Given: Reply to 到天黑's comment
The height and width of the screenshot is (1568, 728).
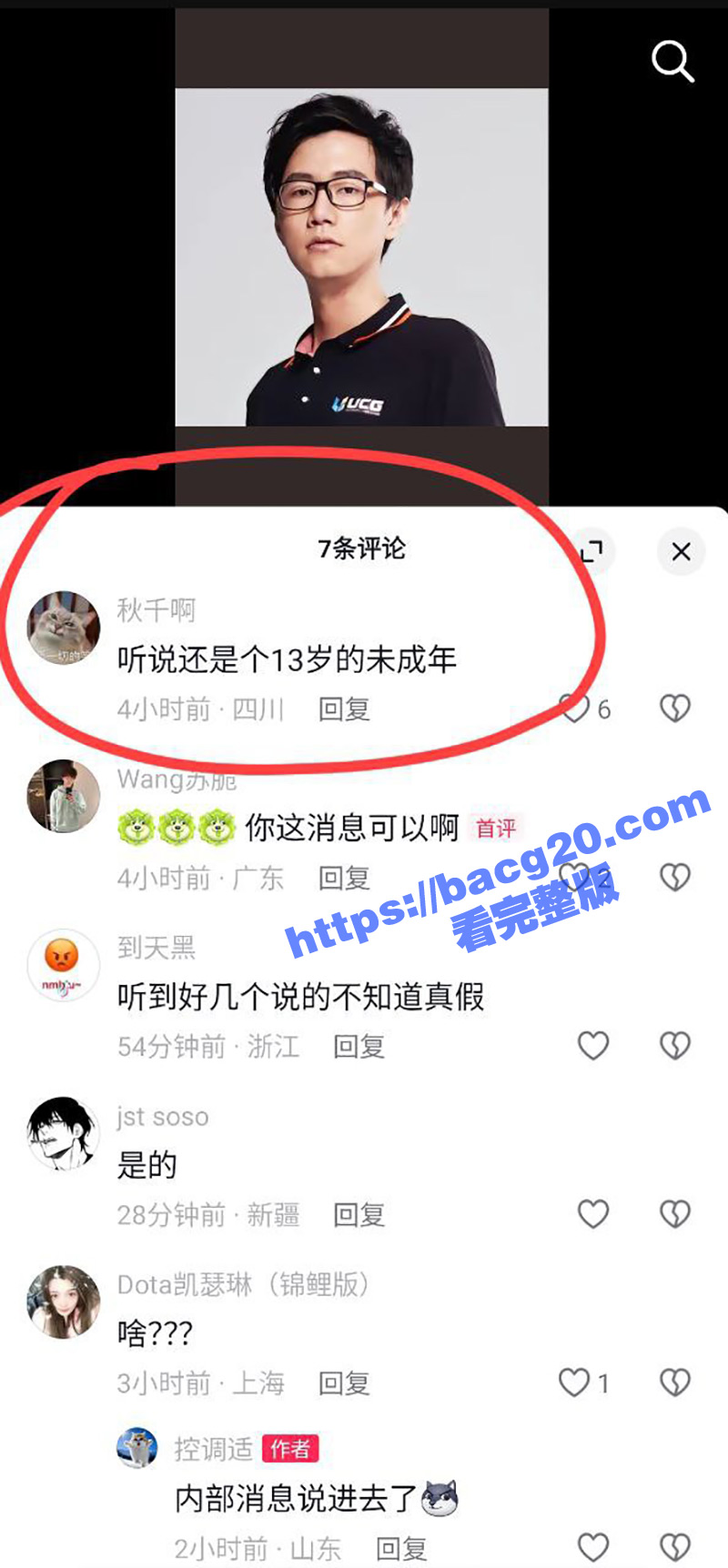Looking at the screenshot, I should tap(359, 1047).
